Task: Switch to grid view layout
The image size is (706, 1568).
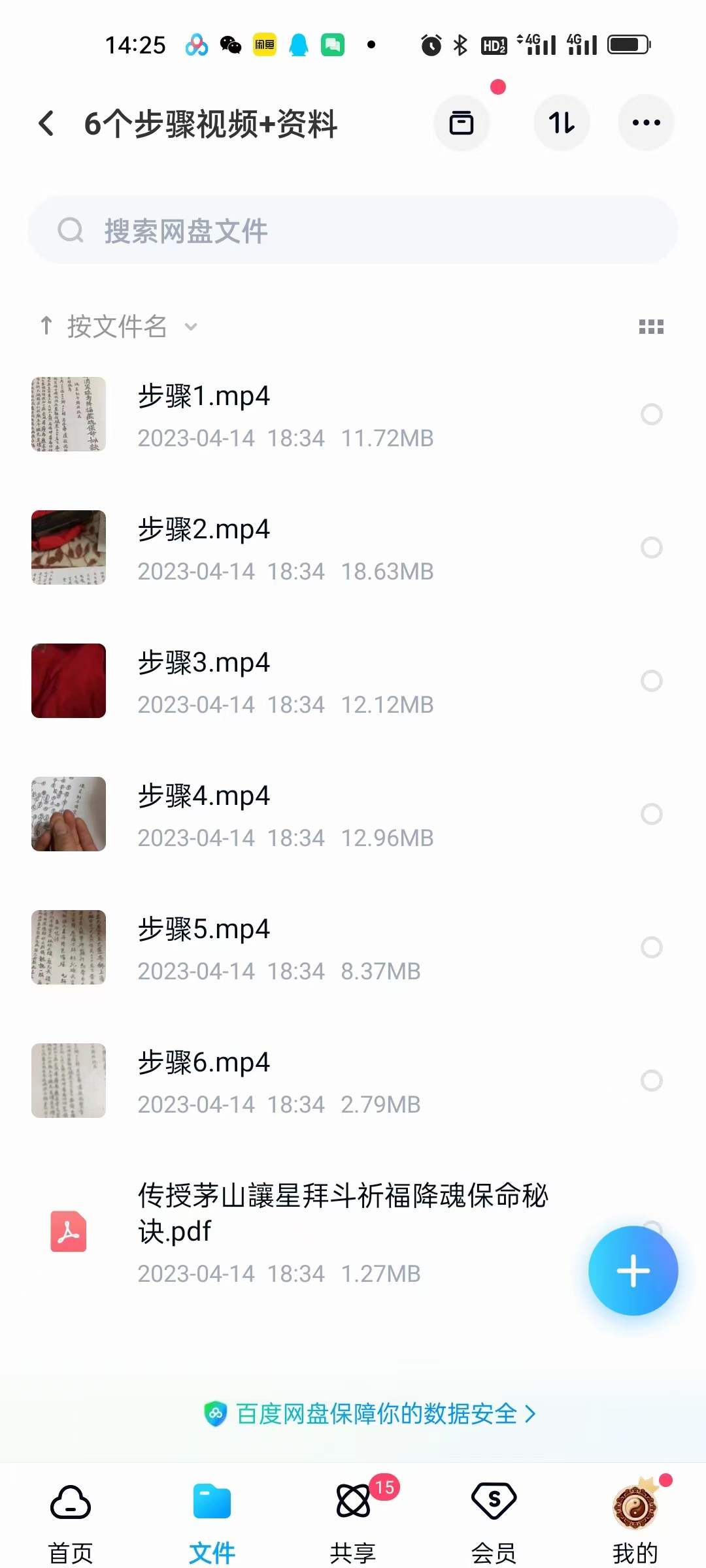Action: [x=652, y=327]
